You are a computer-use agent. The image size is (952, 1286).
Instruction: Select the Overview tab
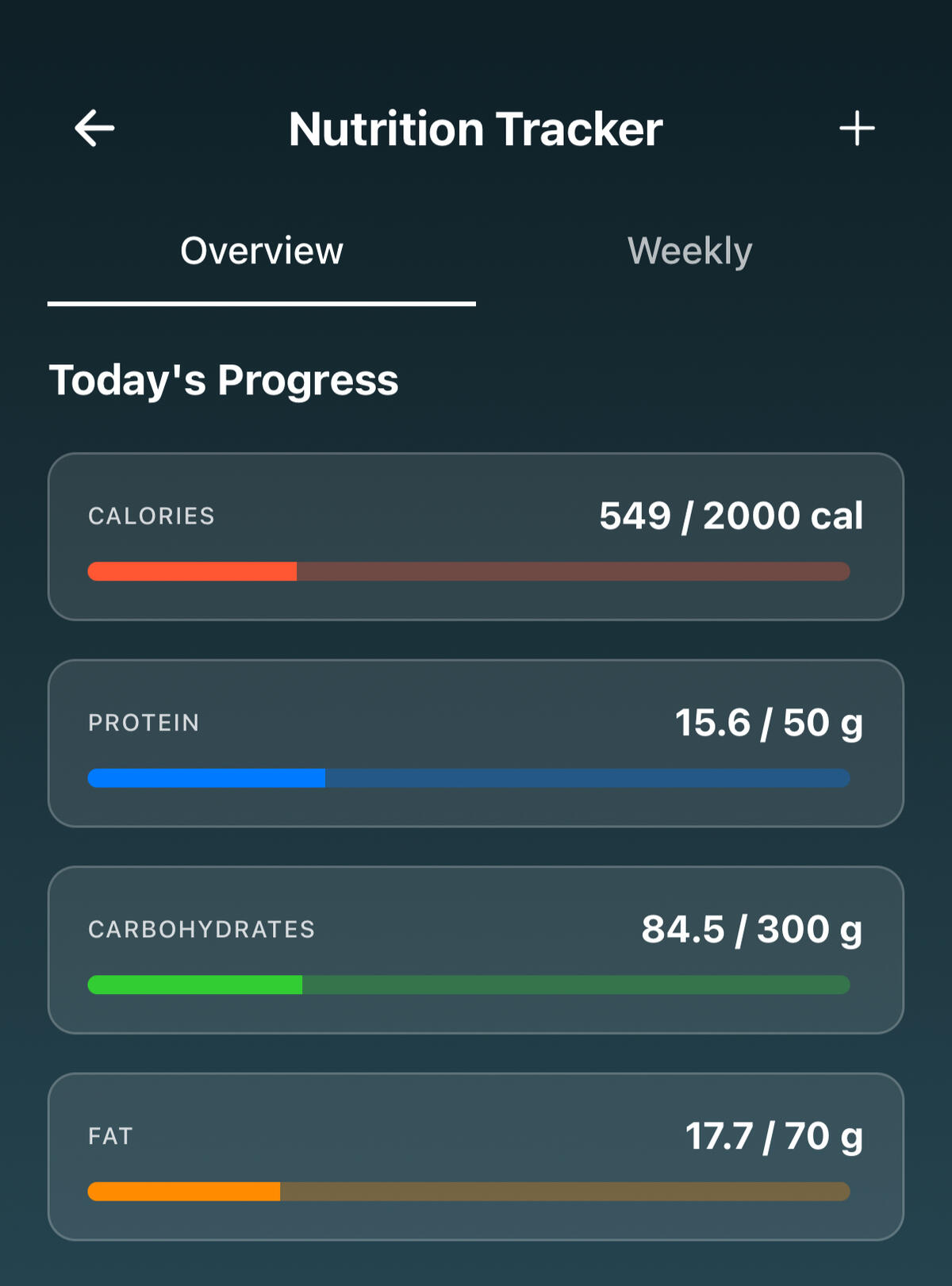(262, 251)
